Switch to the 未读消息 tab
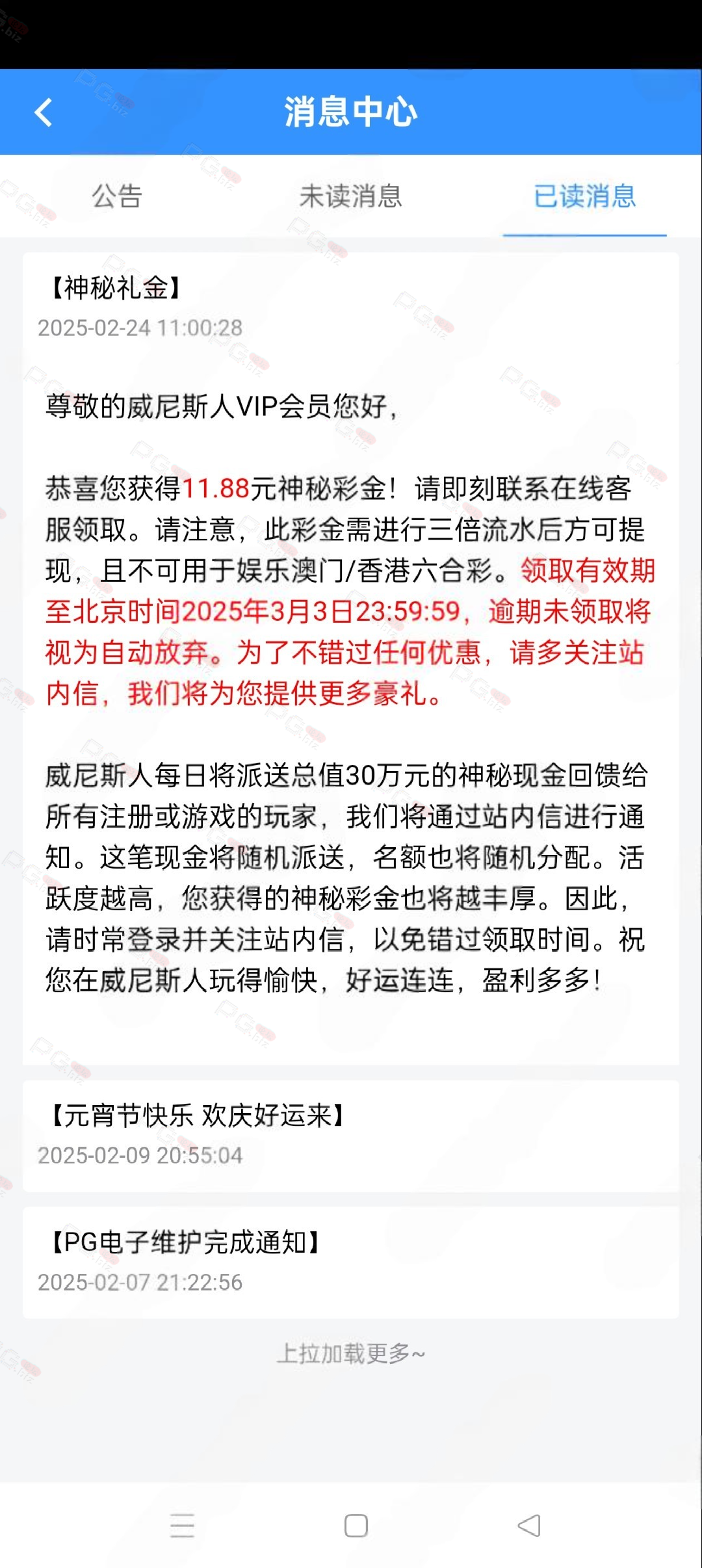Viewport: 702px width, 1568px height. (351, 196)
